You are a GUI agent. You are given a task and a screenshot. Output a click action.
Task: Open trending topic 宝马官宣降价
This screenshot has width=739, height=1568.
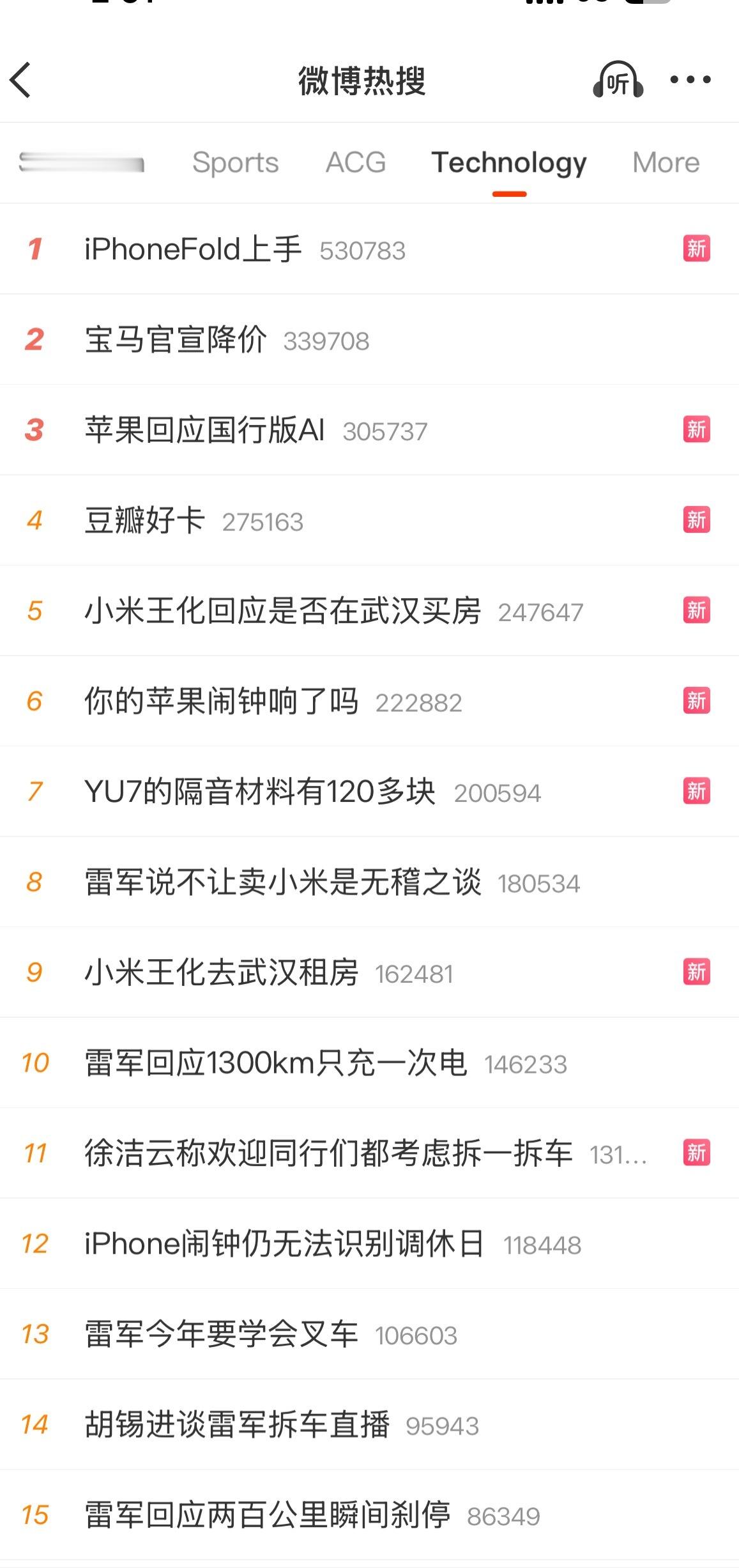(176, 339)
